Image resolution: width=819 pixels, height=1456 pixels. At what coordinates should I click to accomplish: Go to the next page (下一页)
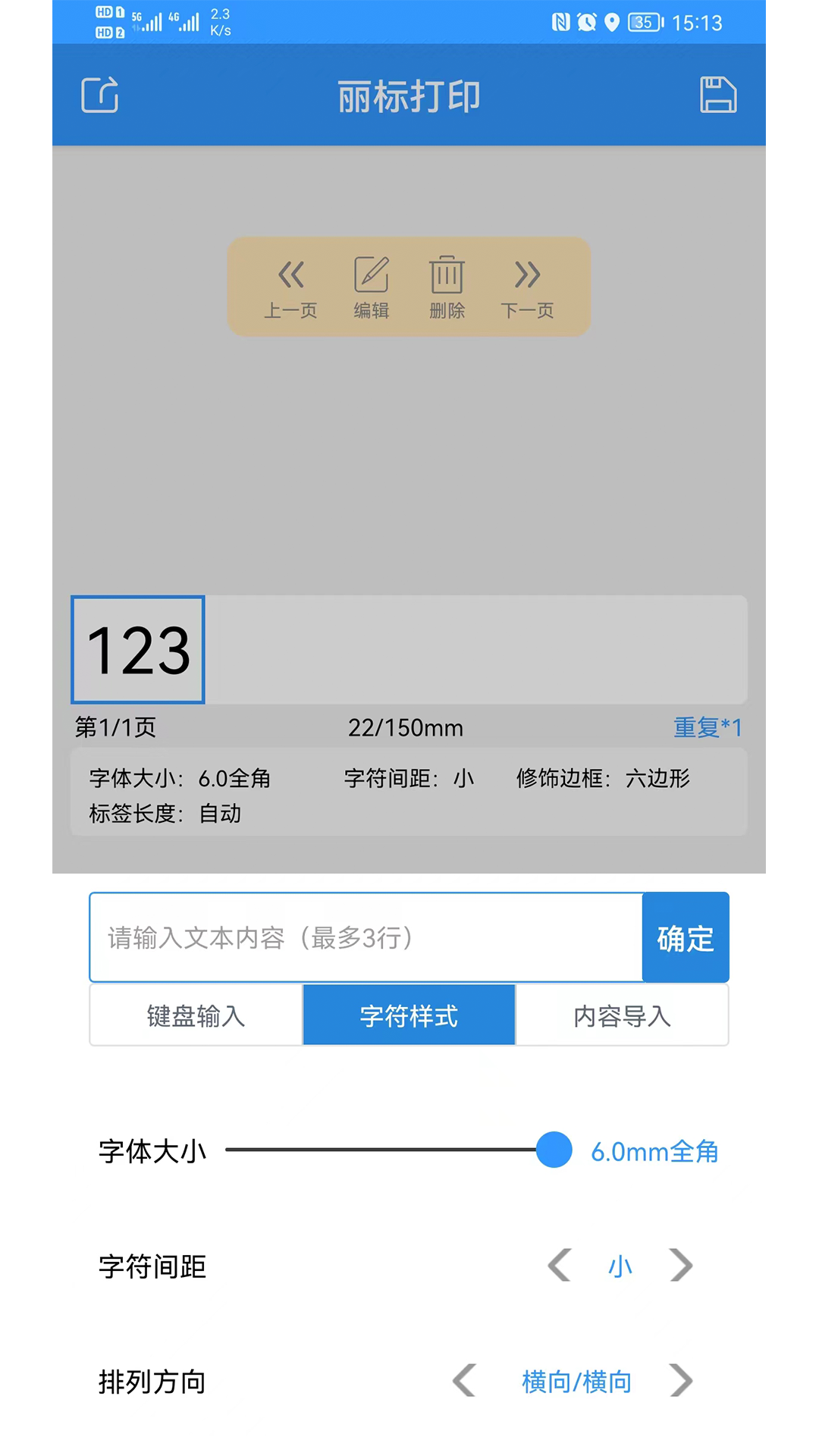click(527, 288)
